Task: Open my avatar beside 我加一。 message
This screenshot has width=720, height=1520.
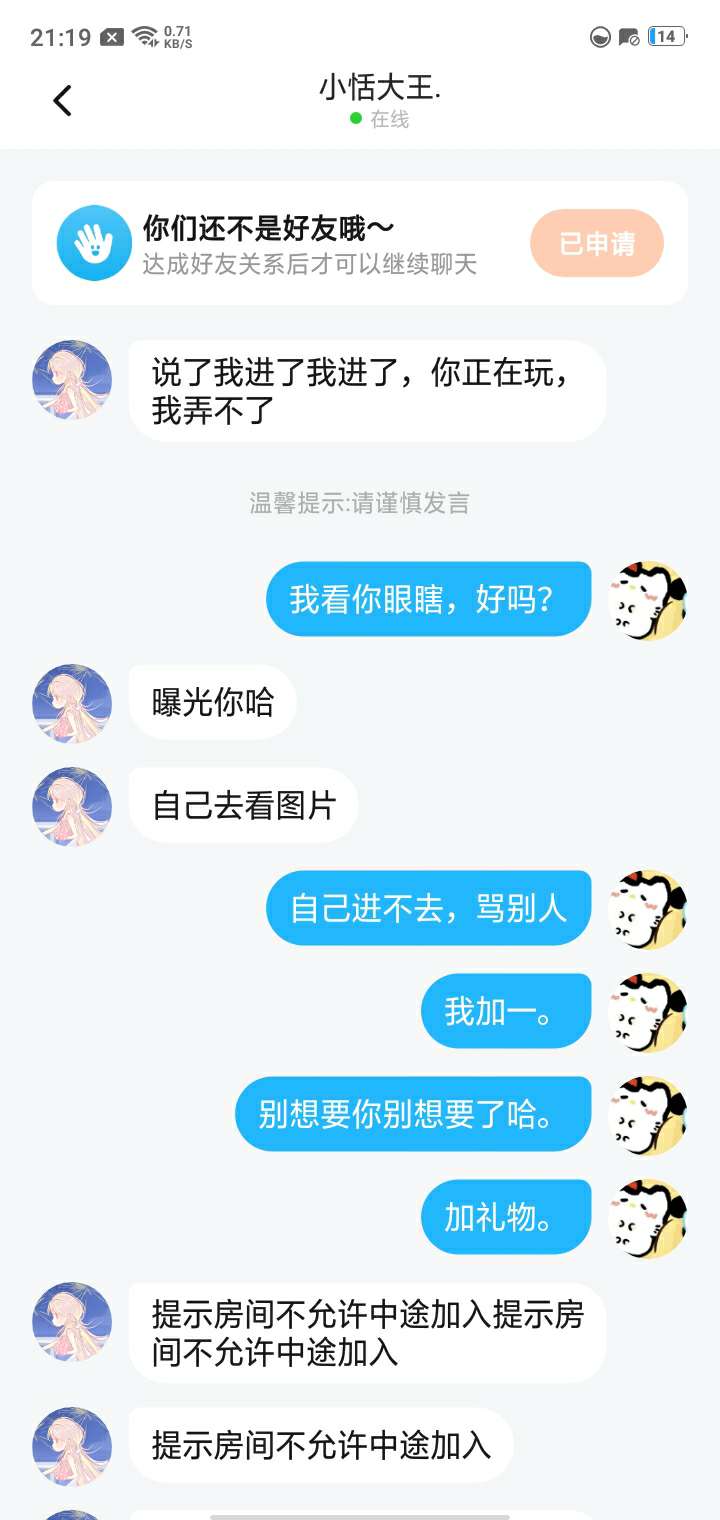Action: pos(648,1012)
